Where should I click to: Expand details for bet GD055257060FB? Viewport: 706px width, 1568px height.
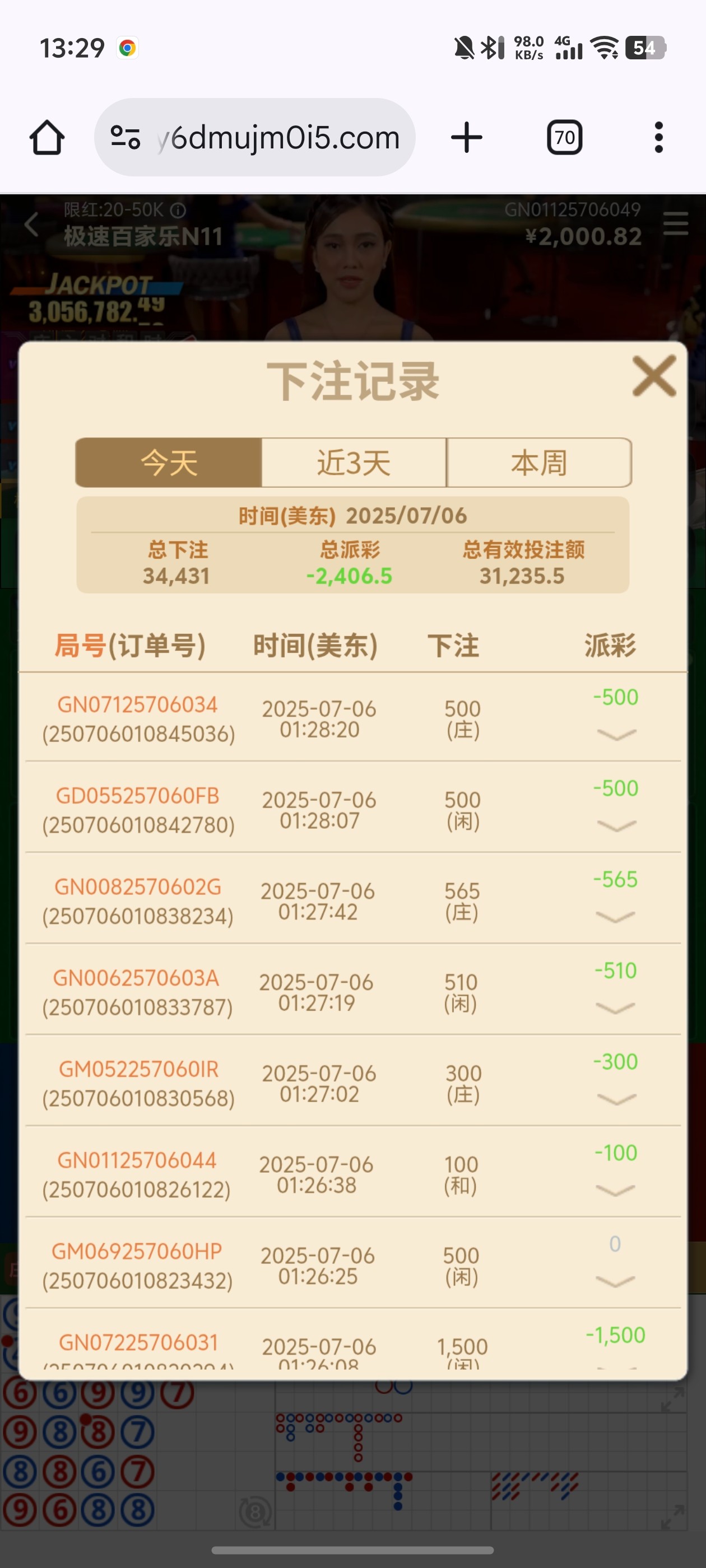616,826
